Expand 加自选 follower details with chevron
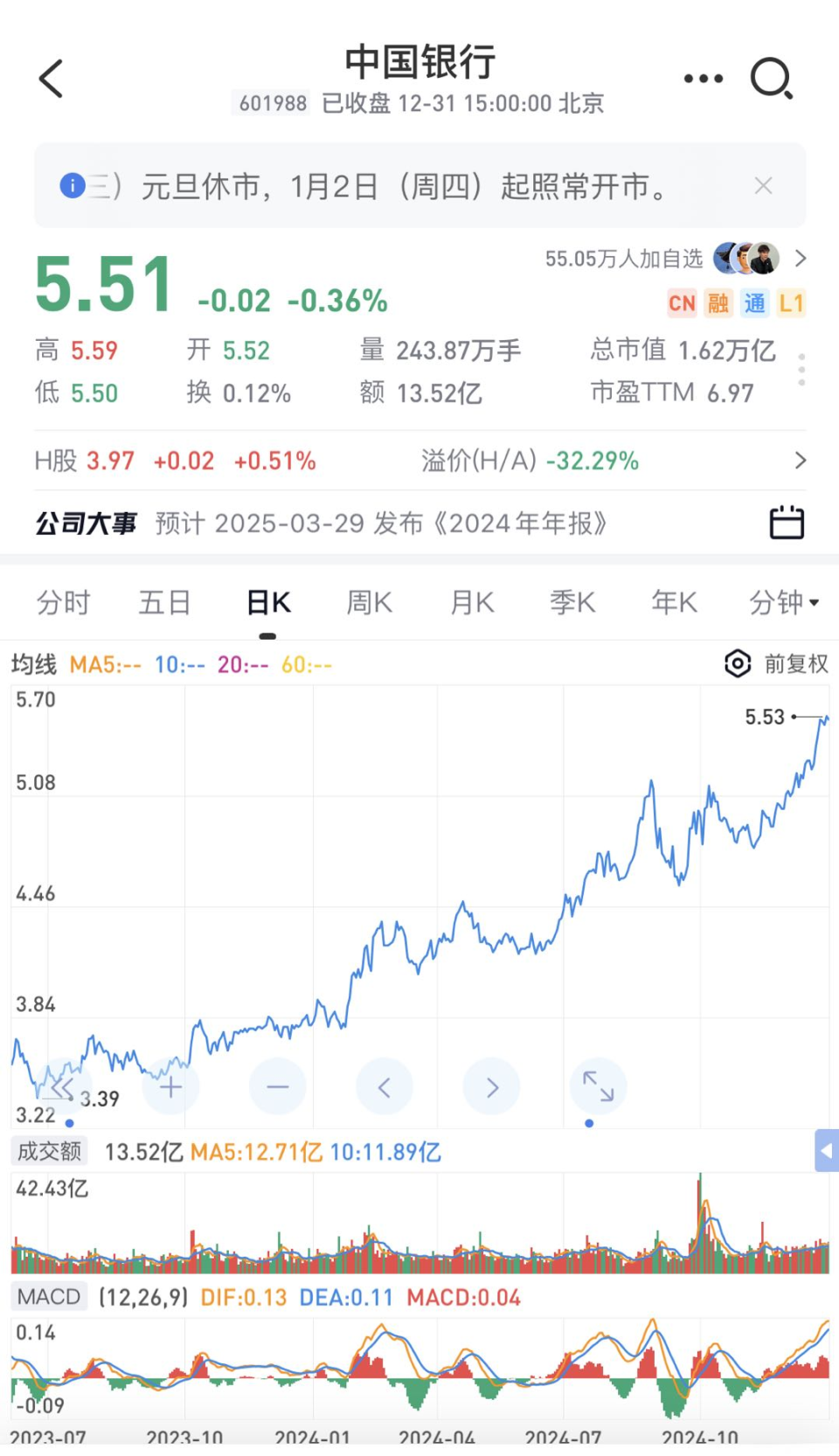The image size is (839, 1456). (801, 259)
